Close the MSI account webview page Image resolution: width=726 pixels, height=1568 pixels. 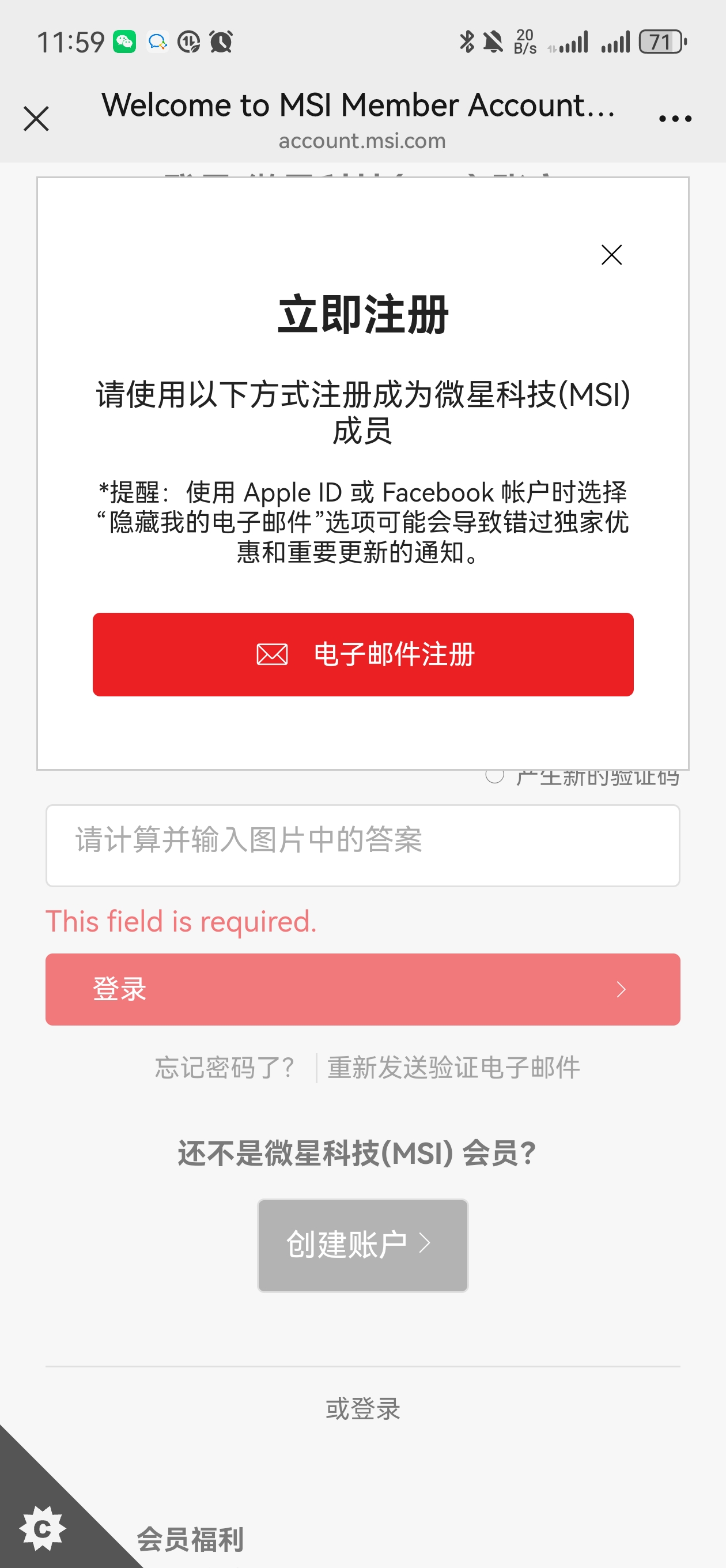(36, 118)
